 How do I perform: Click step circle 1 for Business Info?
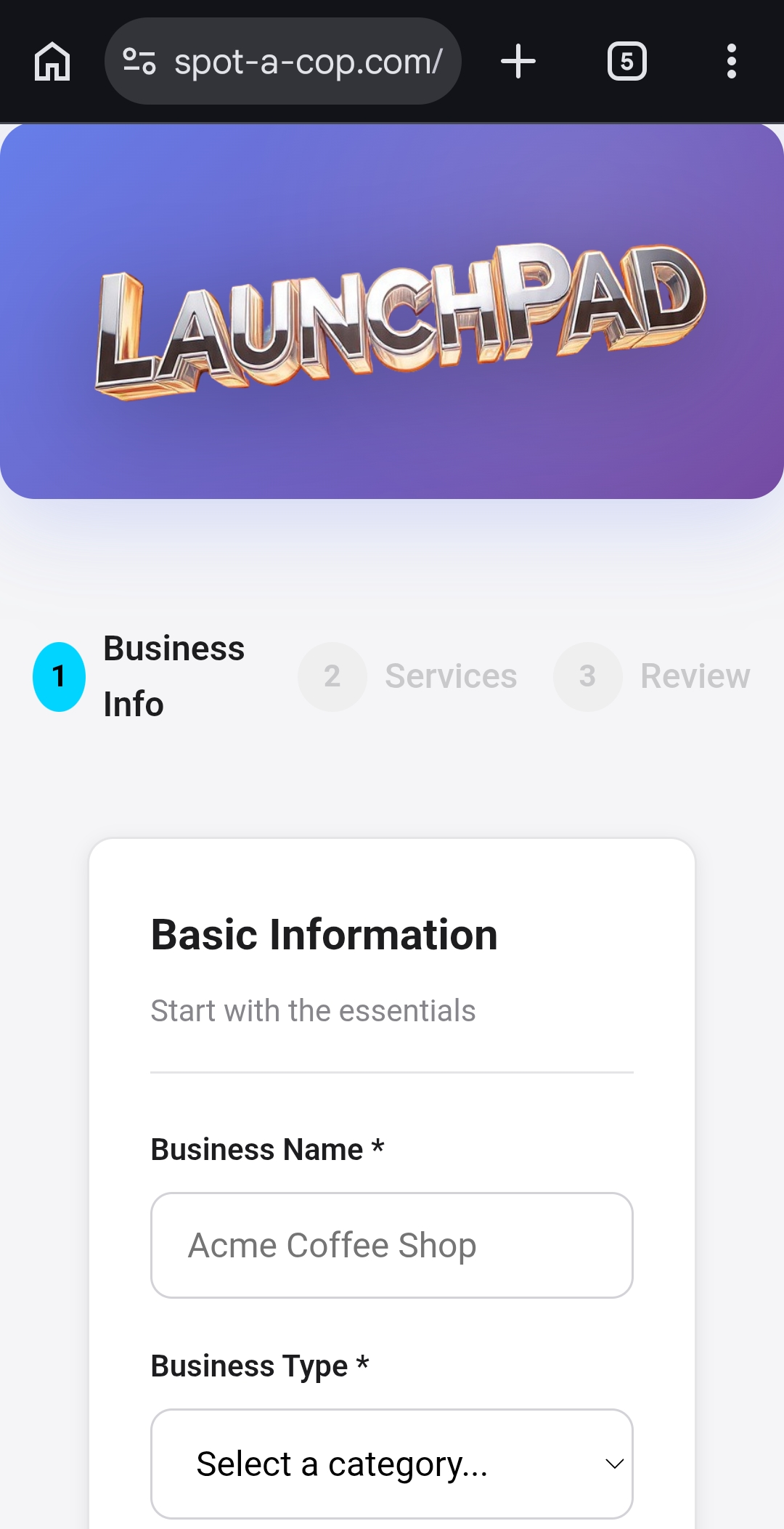[x=59, y=676]
